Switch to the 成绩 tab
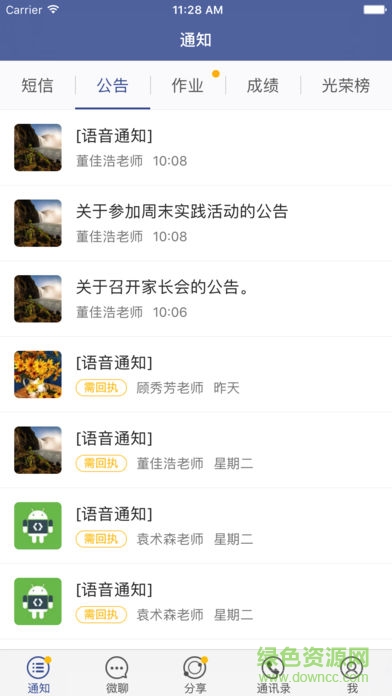 tap(263, 85)
